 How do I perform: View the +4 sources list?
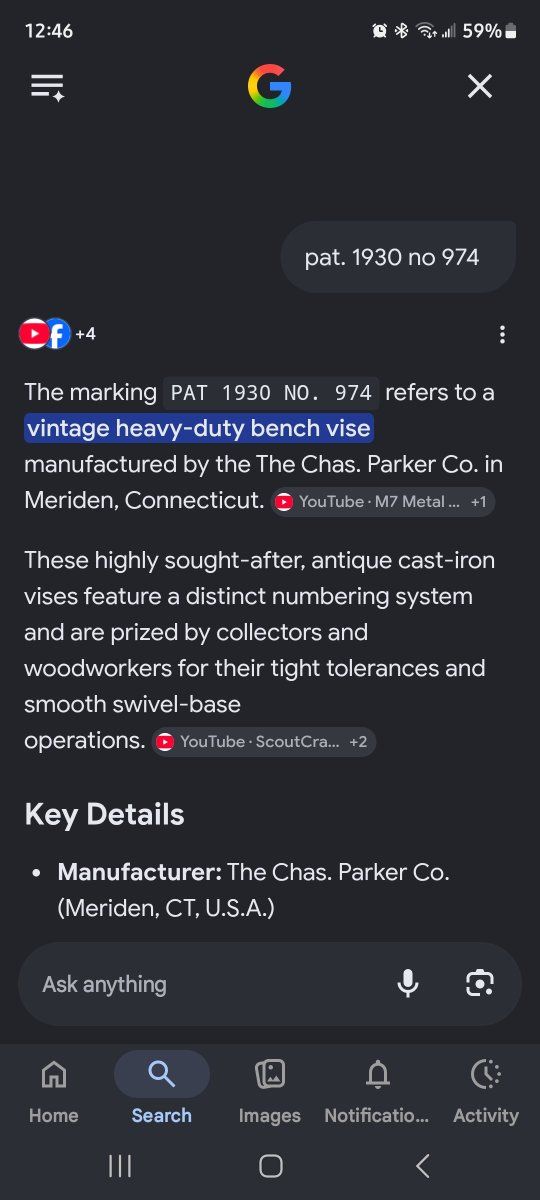pyautogui.click(x=58, y=333)
